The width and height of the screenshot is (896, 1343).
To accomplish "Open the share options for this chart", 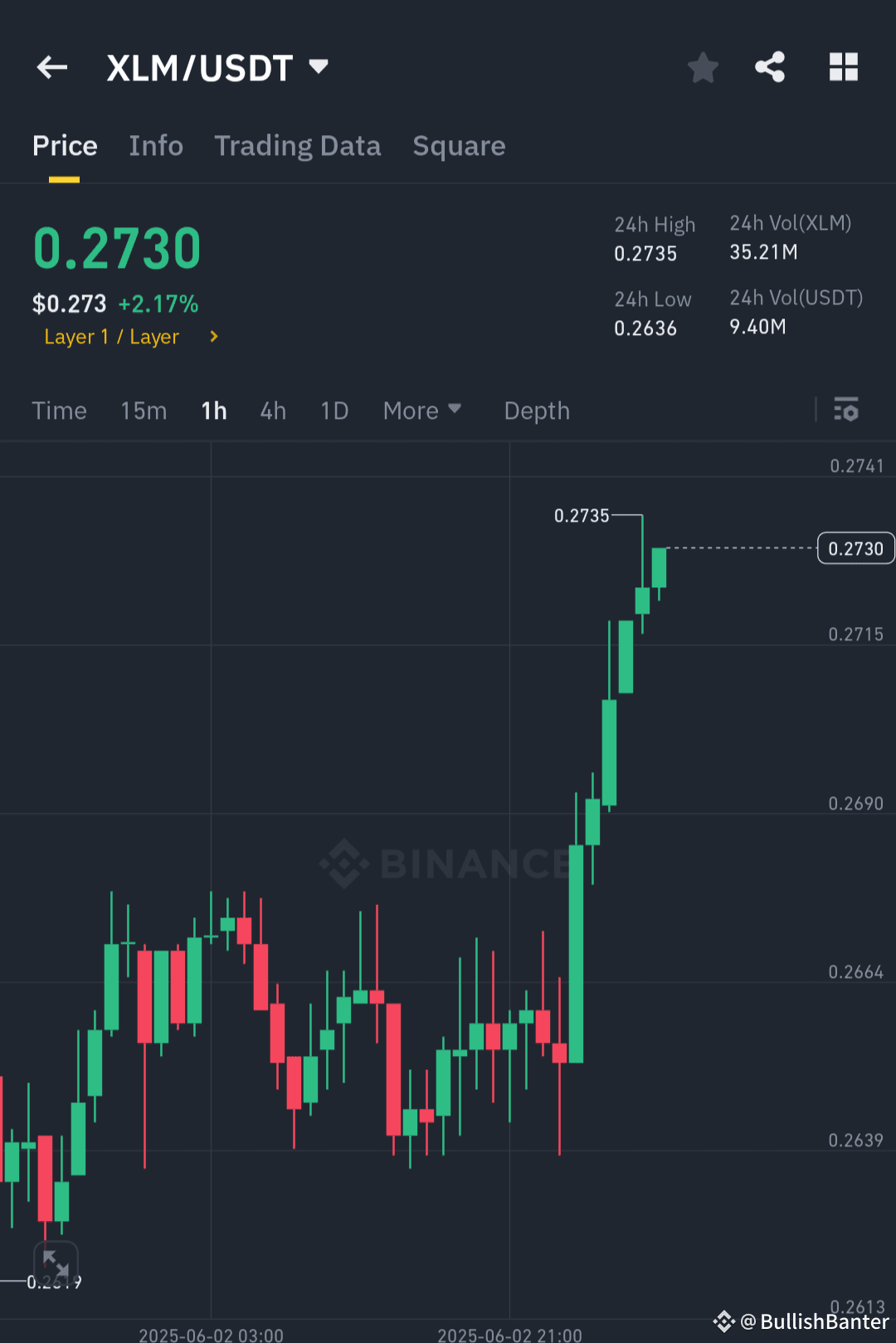I will click(x=769, y=67).
